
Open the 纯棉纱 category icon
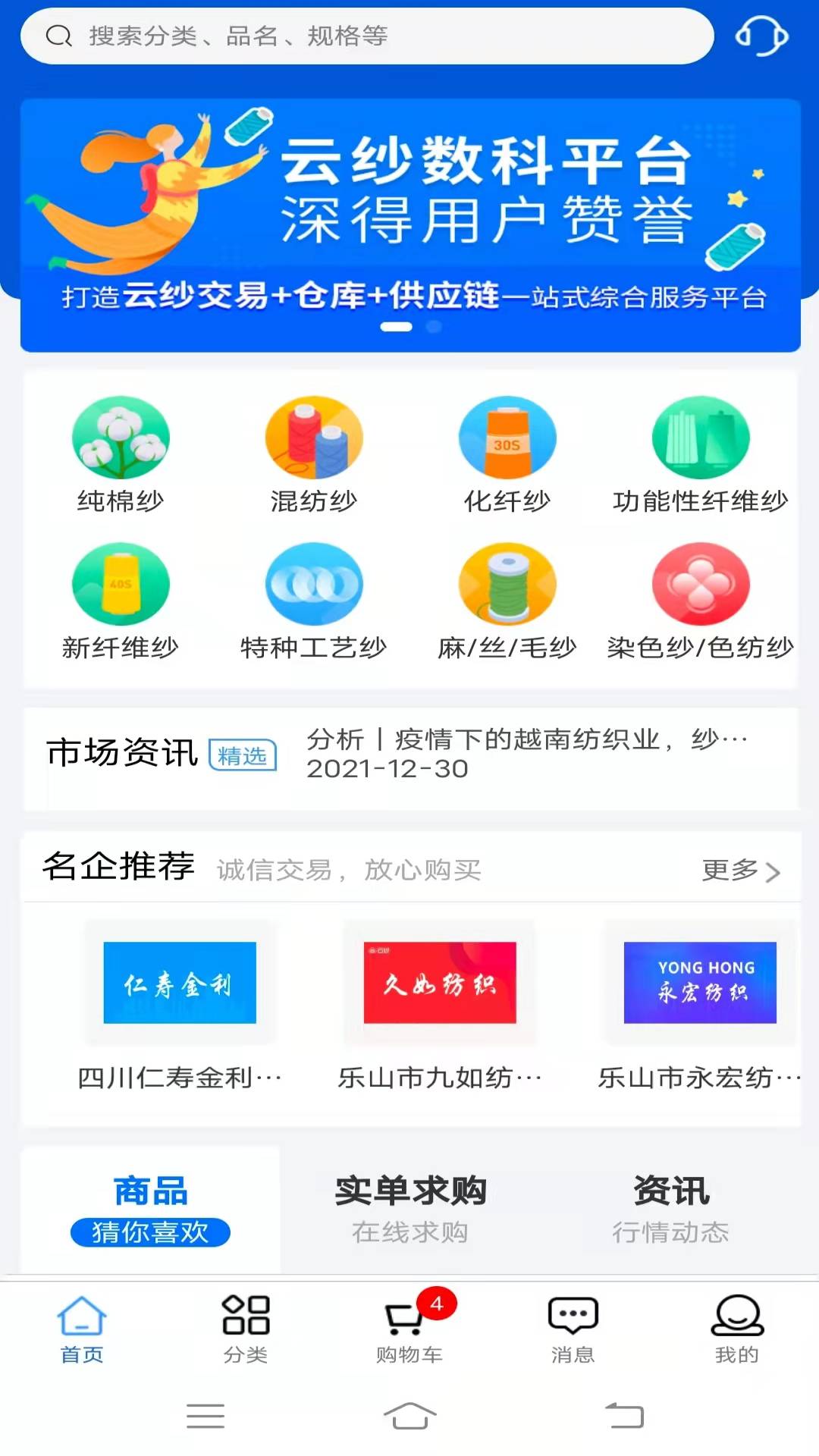[x=121, y=438]
